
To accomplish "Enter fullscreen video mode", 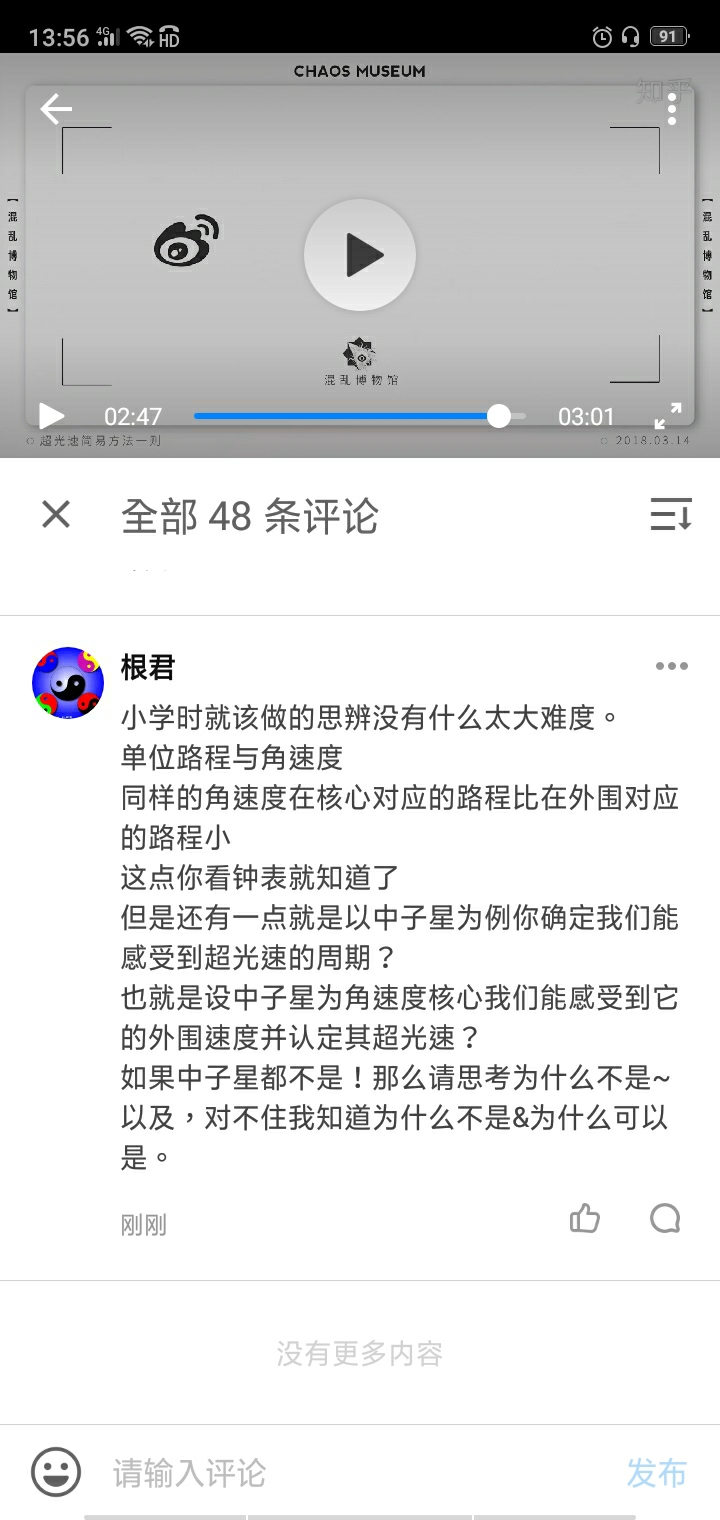I will pyautogui.click(x=667, y=416).
